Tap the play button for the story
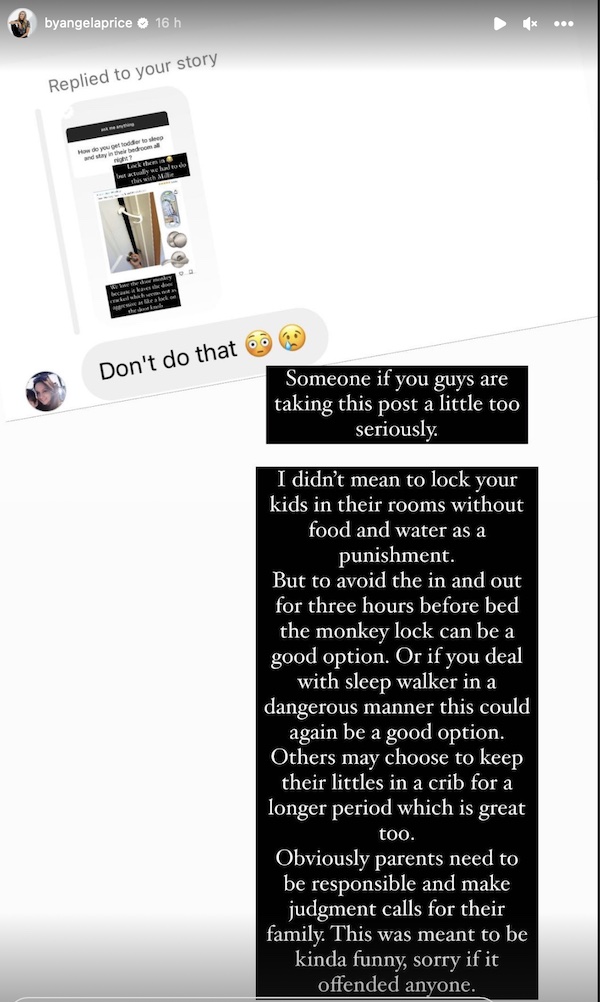Image resolution: width=600 pixels, height=1002 pixels. coord(499,23)
